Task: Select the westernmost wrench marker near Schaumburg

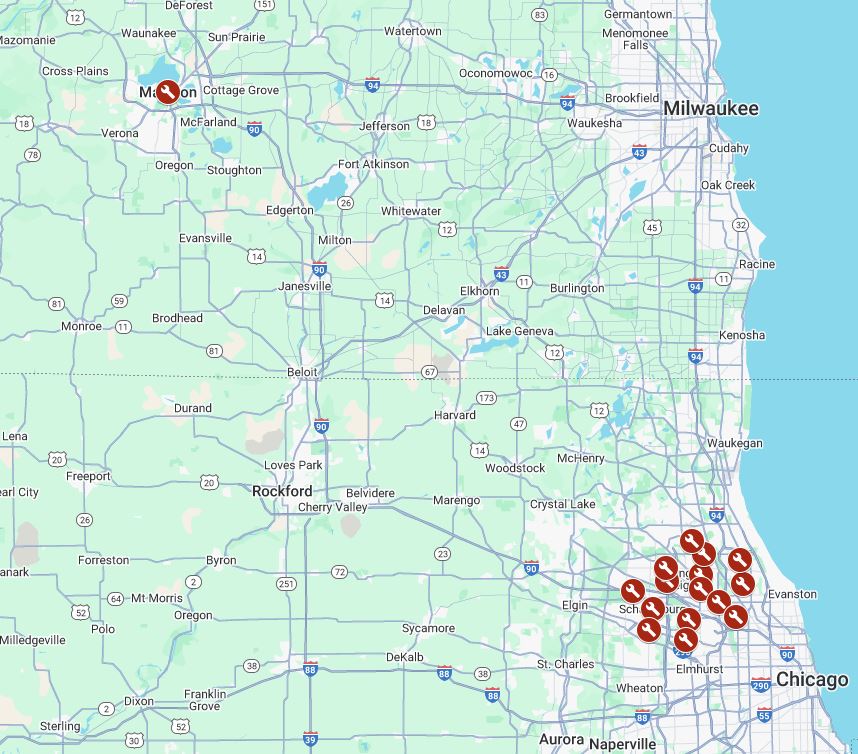Action: [632, 591]
